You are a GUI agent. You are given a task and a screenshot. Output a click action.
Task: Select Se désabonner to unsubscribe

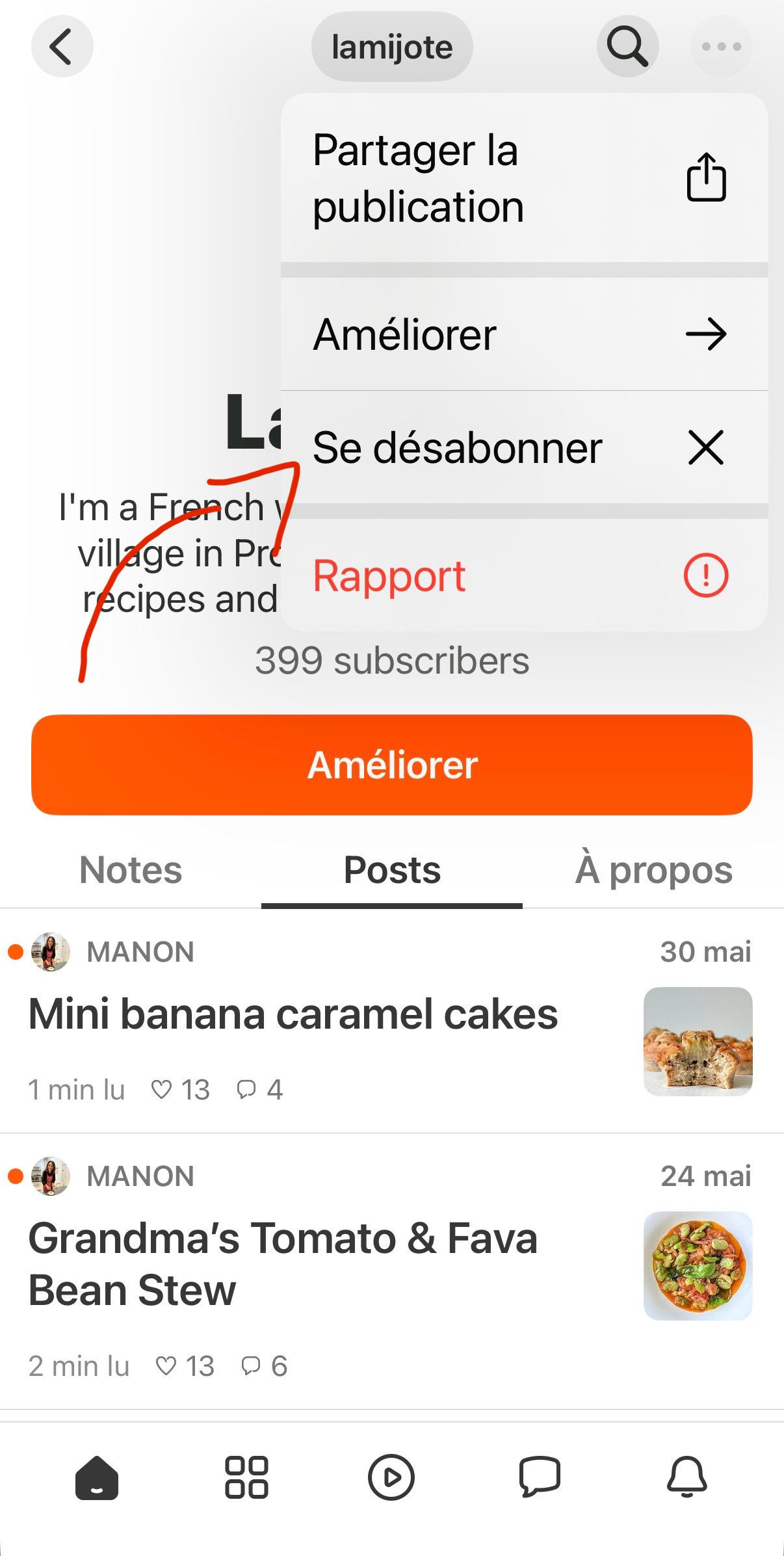tap(523, 447)
